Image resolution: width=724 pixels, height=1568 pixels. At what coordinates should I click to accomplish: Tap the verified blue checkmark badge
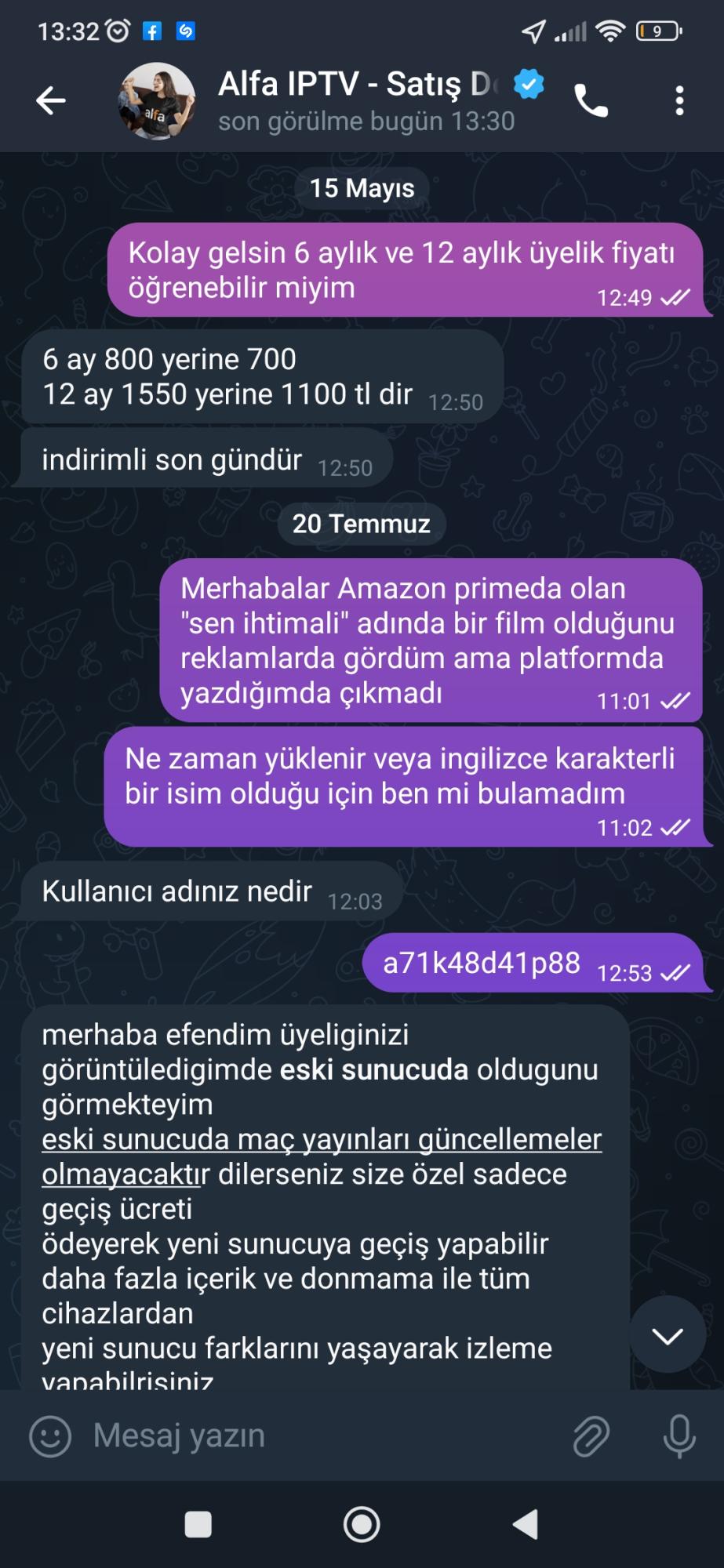(x=526, y=82)
